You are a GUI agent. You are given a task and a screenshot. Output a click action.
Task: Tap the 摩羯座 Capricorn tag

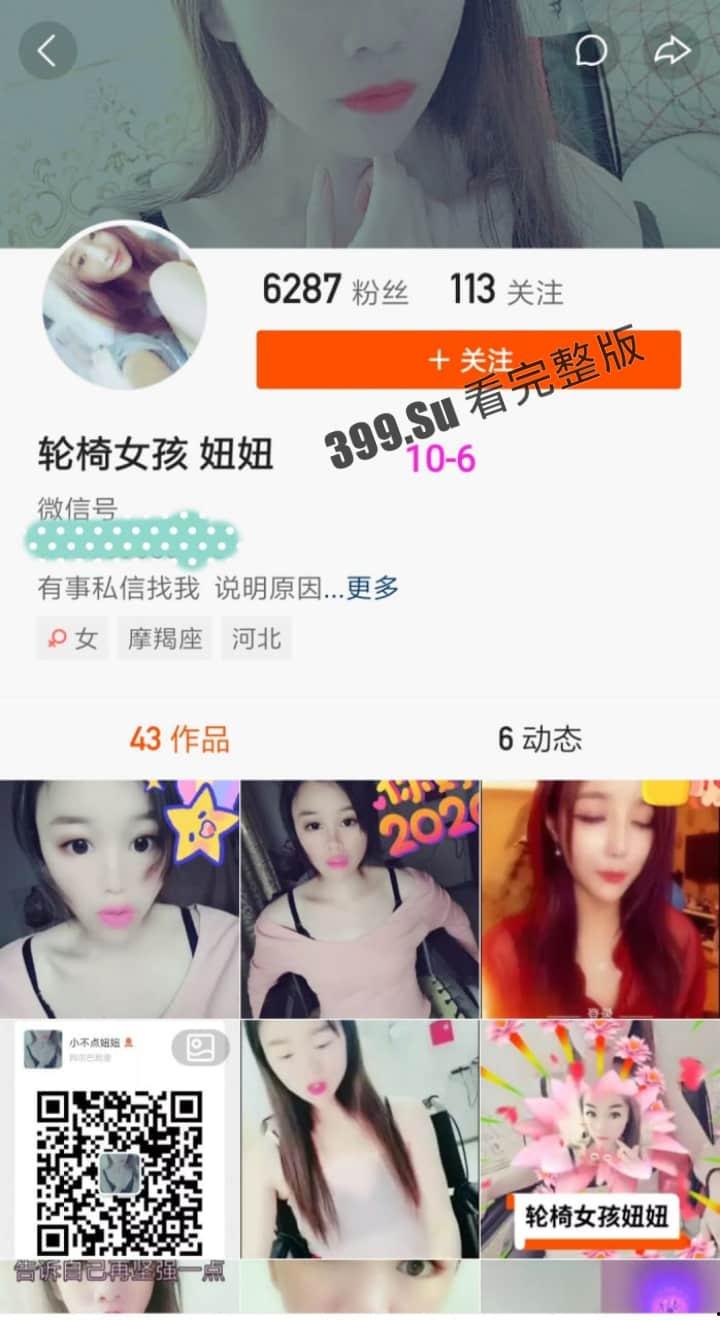coord(165,638)
